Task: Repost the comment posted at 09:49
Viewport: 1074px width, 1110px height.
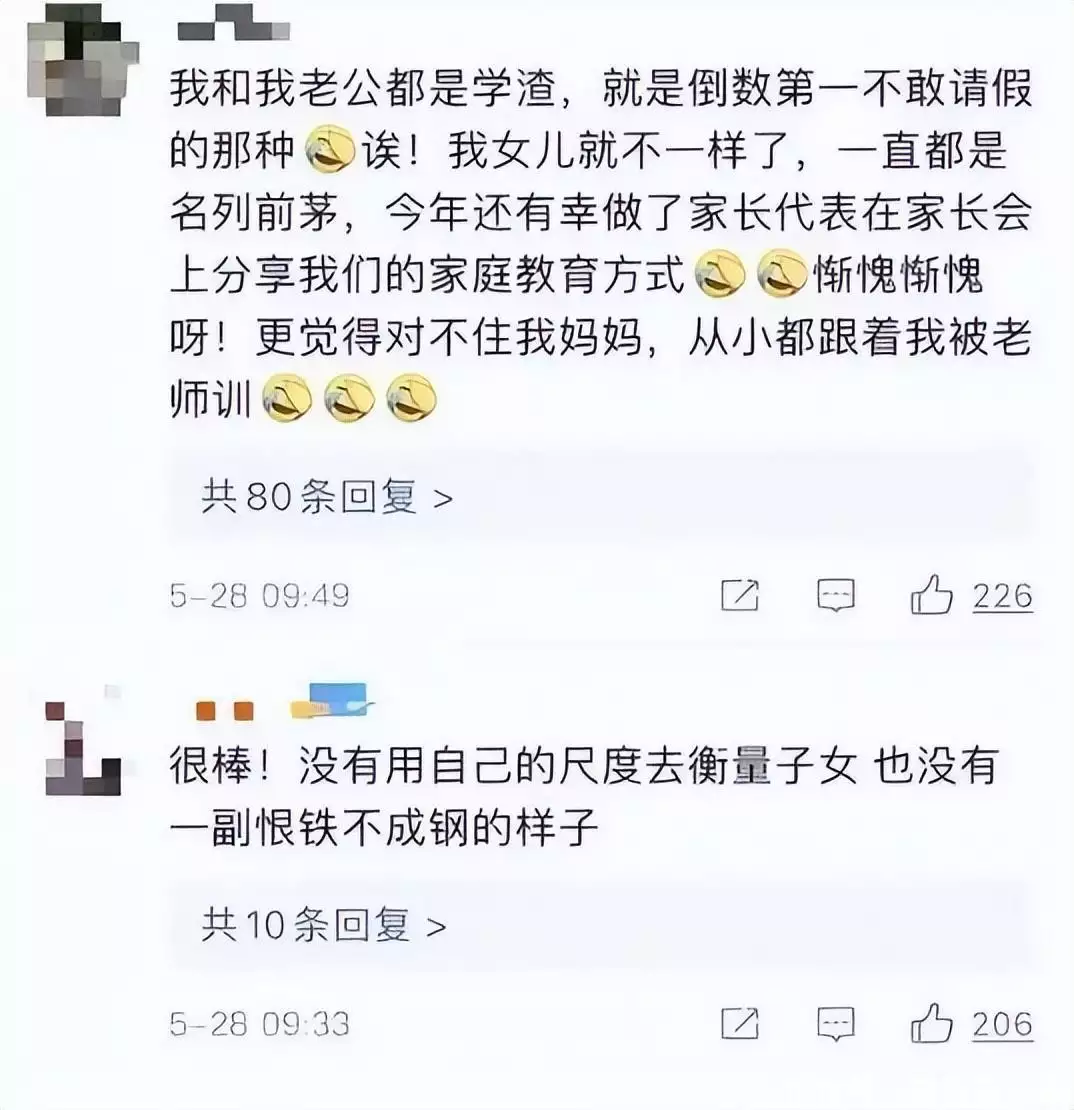Action: point(740,597)
